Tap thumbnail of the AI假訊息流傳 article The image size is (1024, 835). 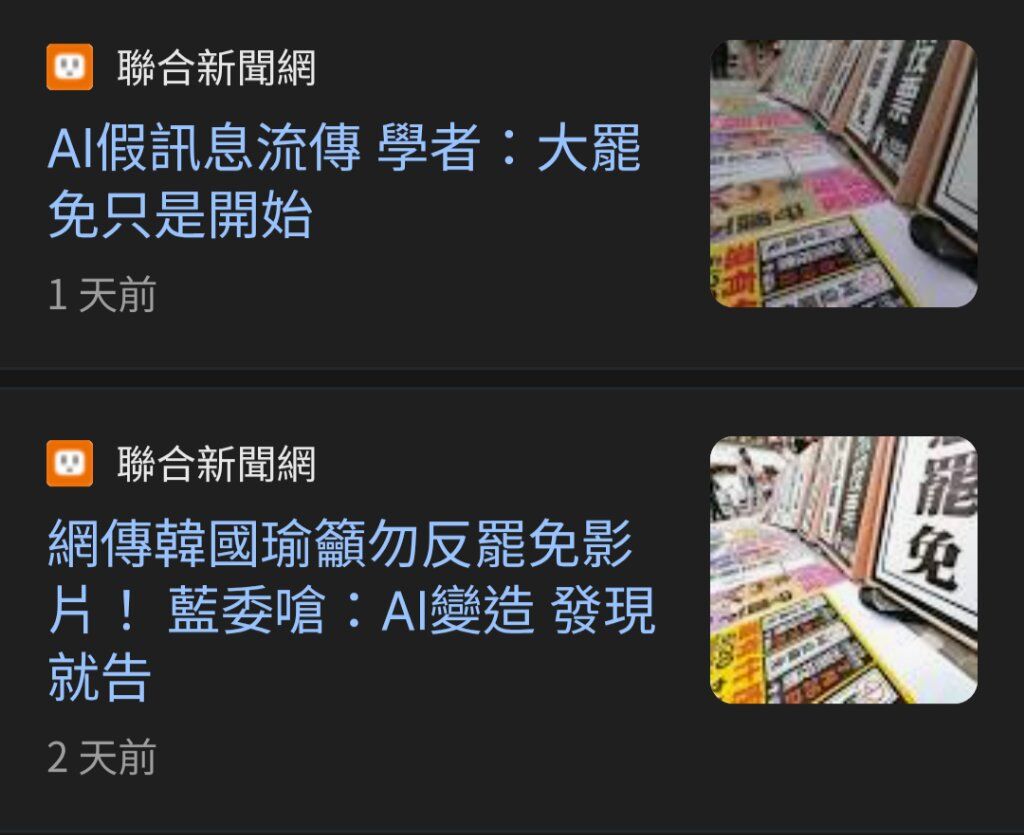[843, 174]
